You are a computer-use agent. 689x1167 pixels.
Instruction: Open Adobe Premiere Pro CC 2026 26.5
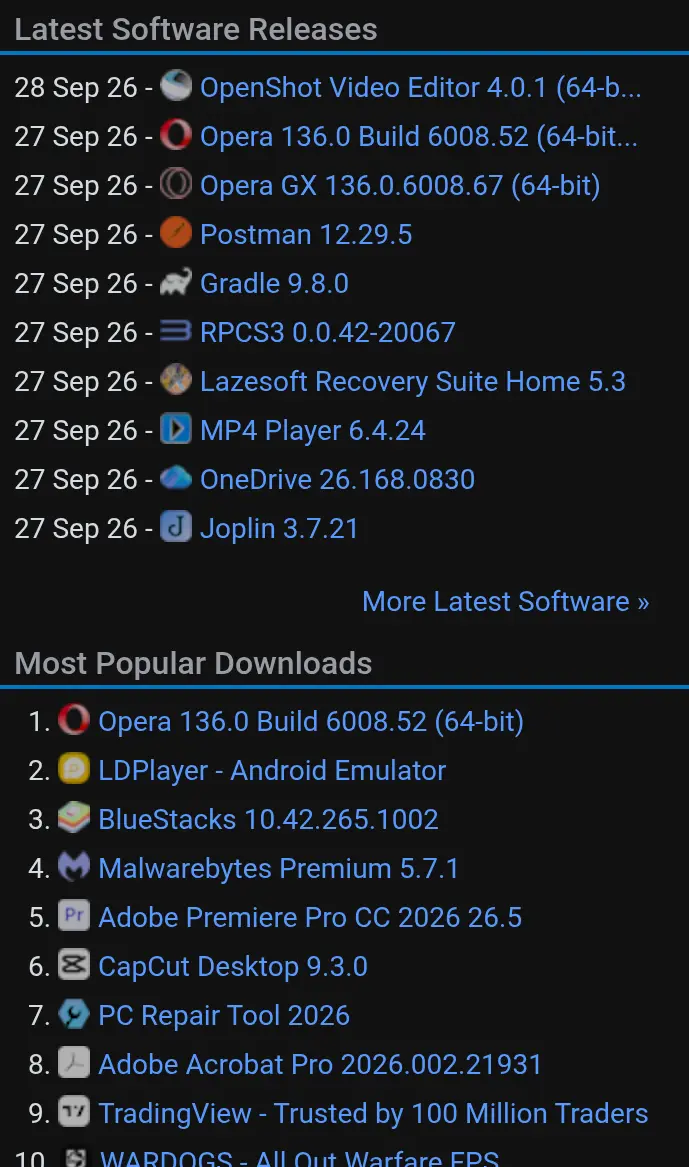point(310,918)
